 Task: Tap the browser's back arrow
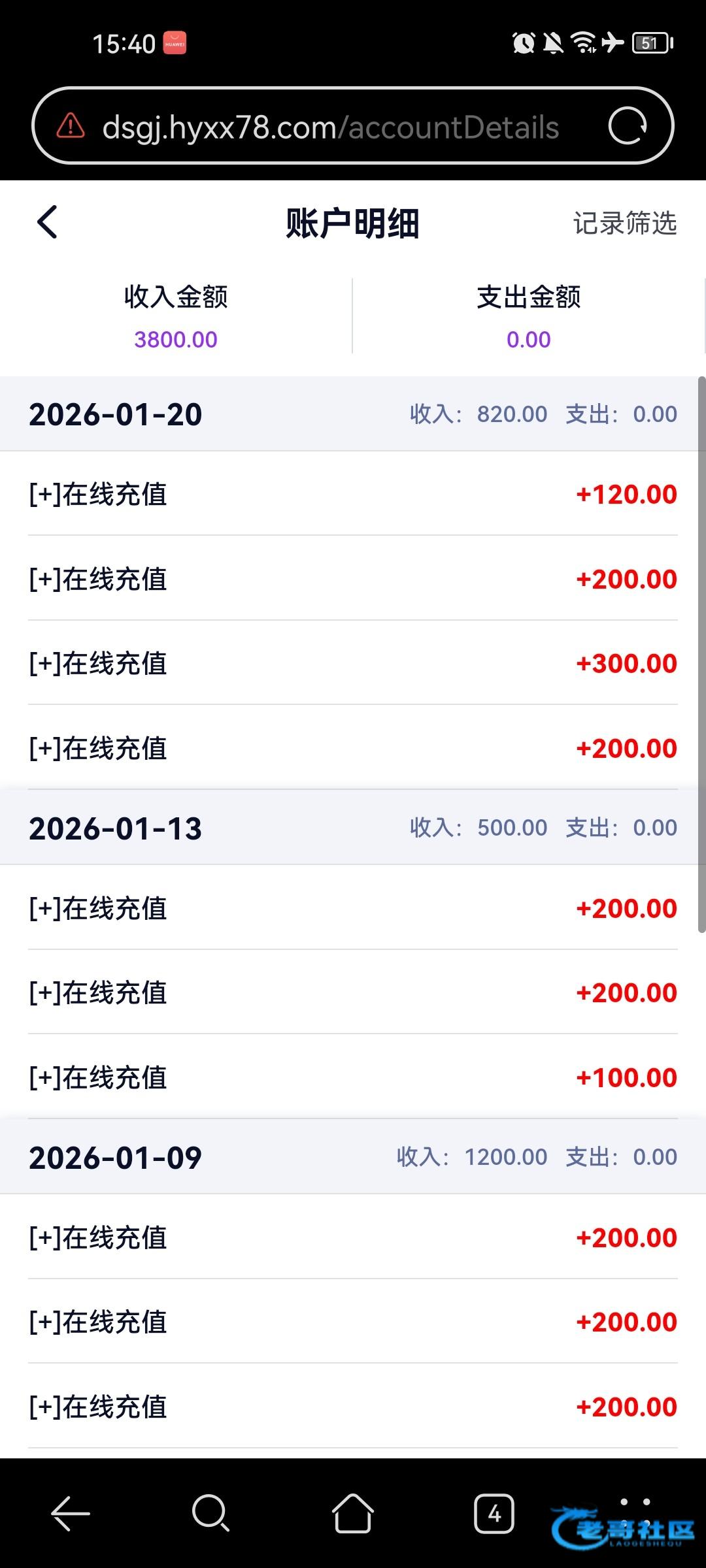(x=71, y=1513)
